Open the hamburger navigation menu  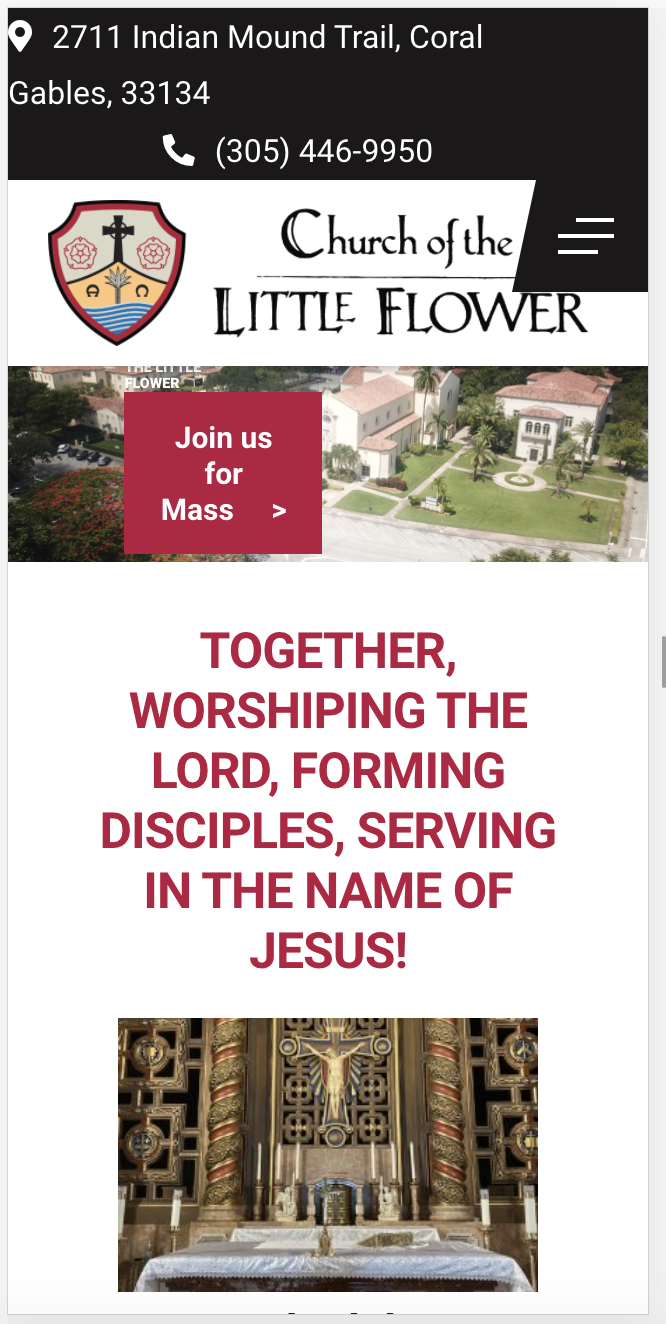coord(586,236)
